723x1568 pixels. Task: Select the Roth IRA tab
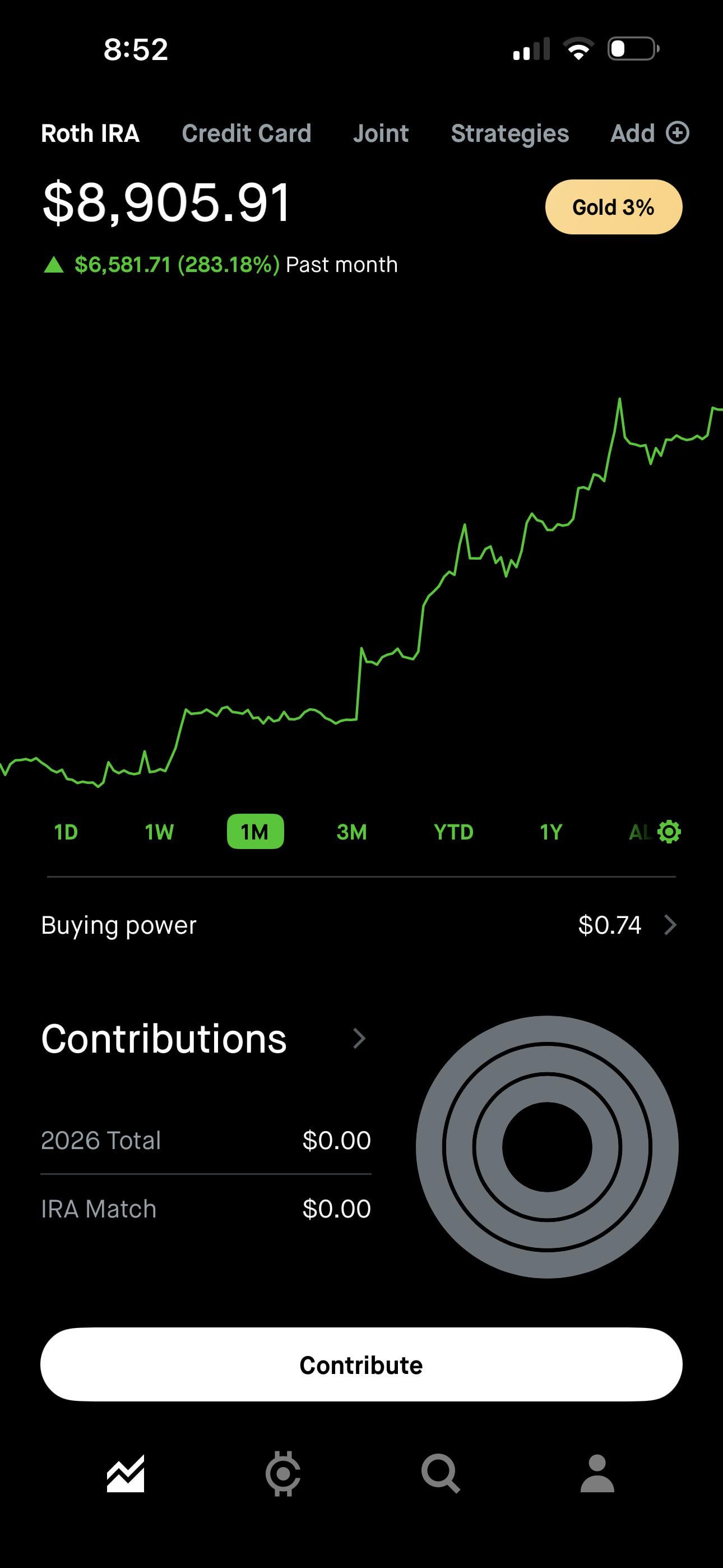(x=90, y=133)
